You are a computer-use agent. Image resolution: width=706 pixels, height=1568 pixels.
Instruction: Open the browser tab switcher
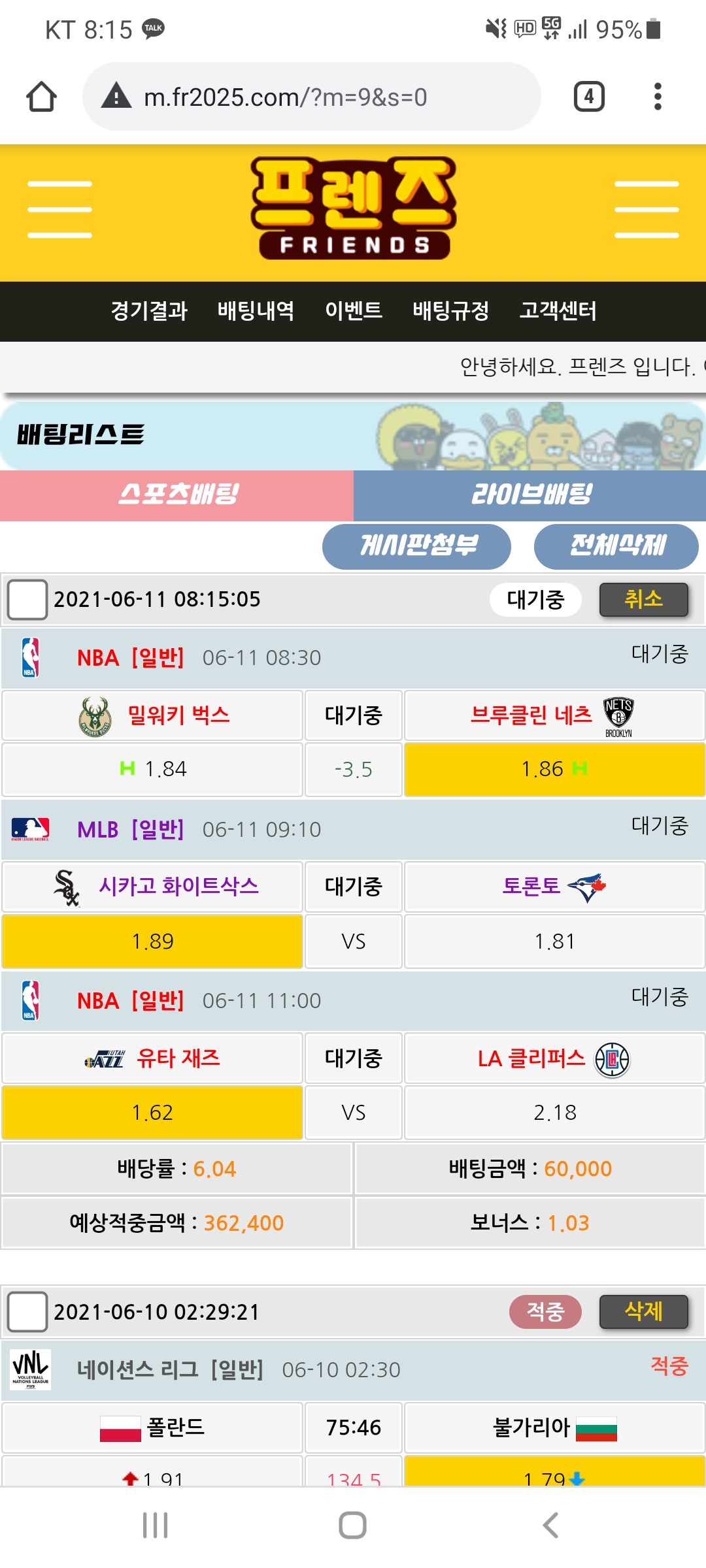click(x=588, y=97)
